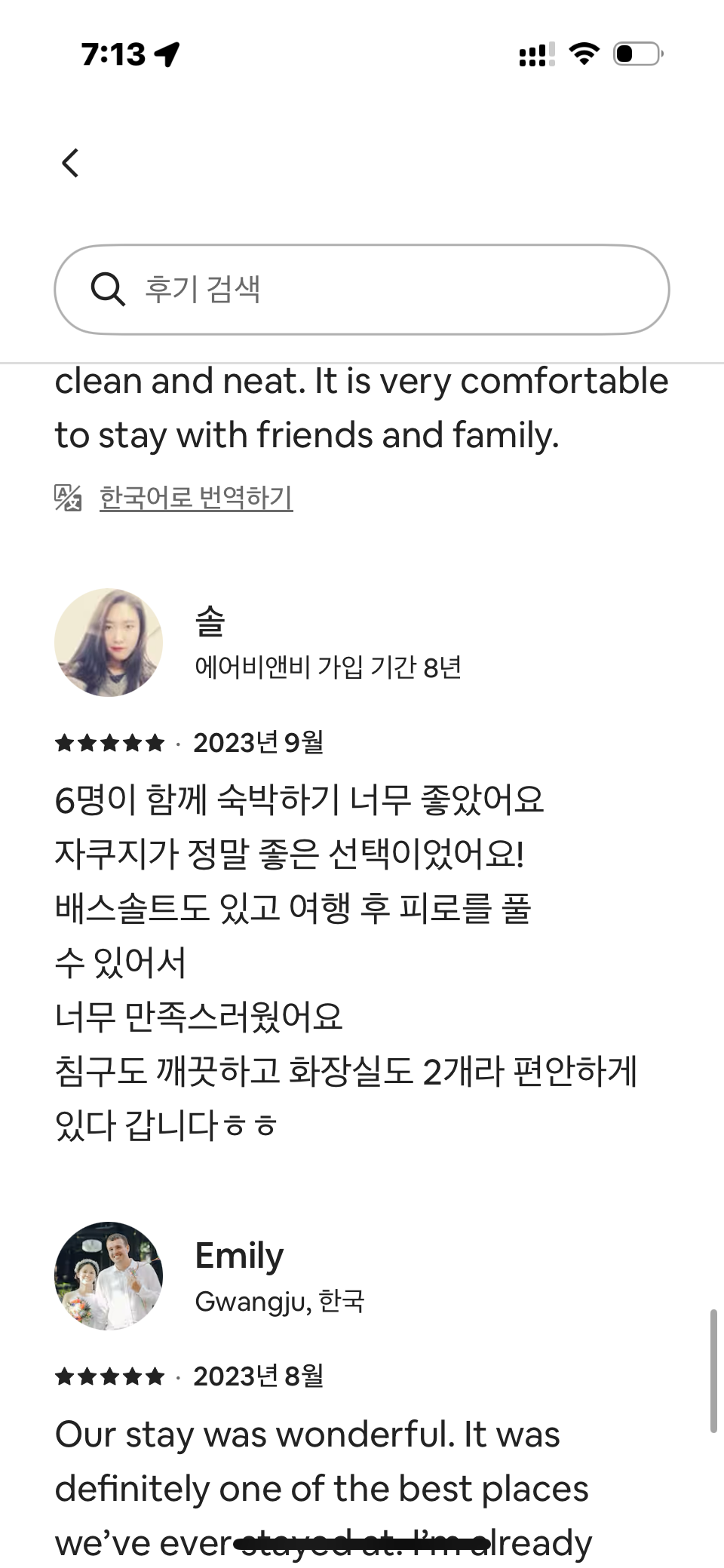724x1568 pixels.
Task: Tap the 후기 검색 review search field
Action: point(361,290)
